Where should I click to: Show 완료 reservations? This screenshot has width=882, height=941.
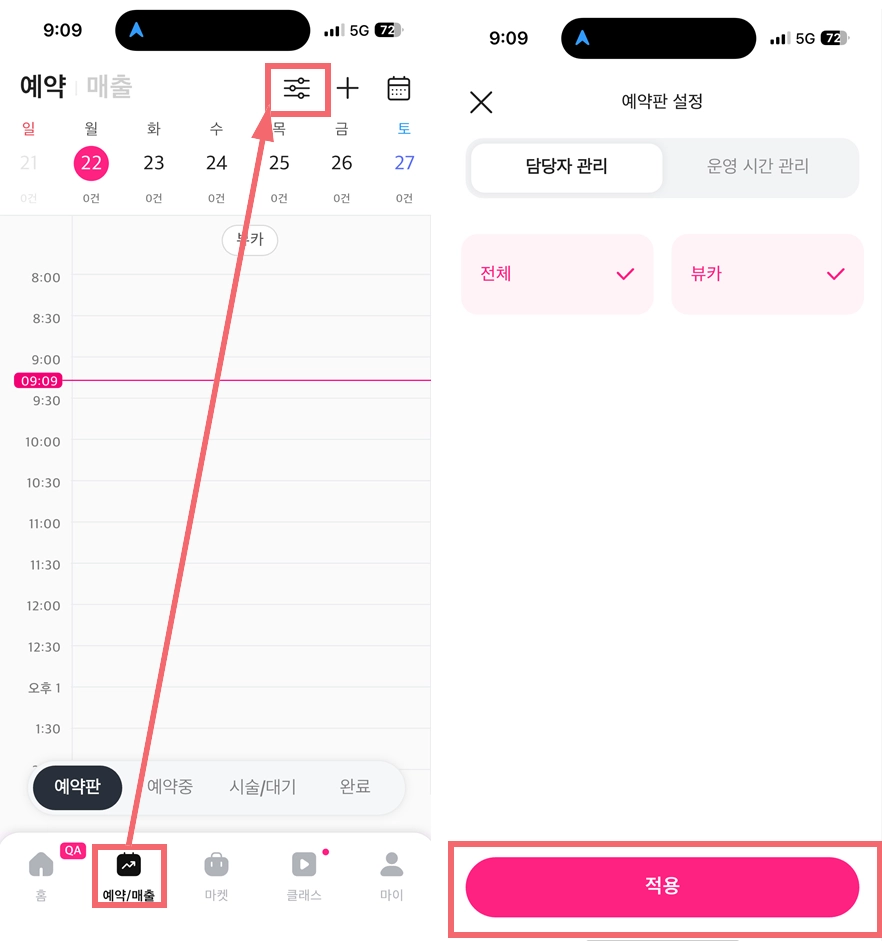[x=355, y=787]
